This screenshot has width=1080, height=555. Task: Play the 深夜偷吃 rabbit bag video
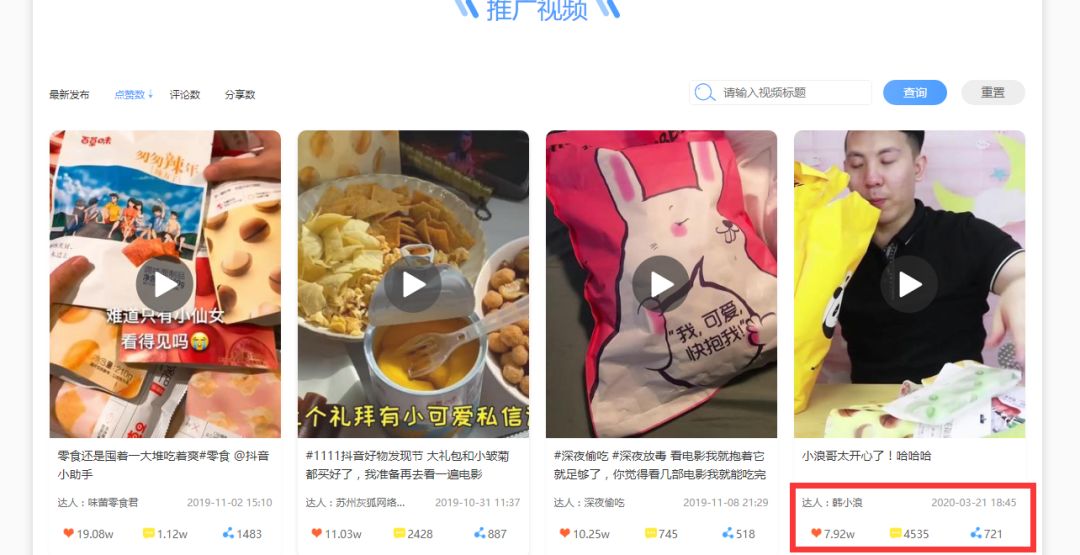point(661,284)
